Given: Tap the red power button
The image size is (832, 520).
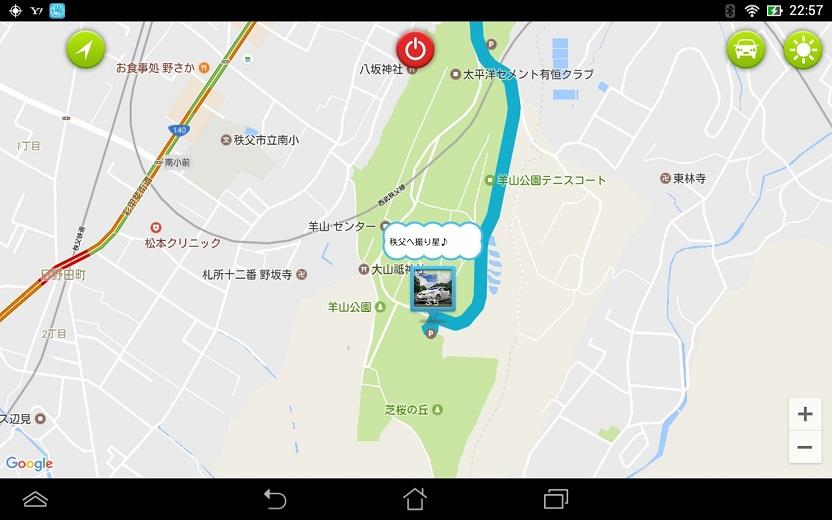Looking at the screenshot, I should [415, 49].
